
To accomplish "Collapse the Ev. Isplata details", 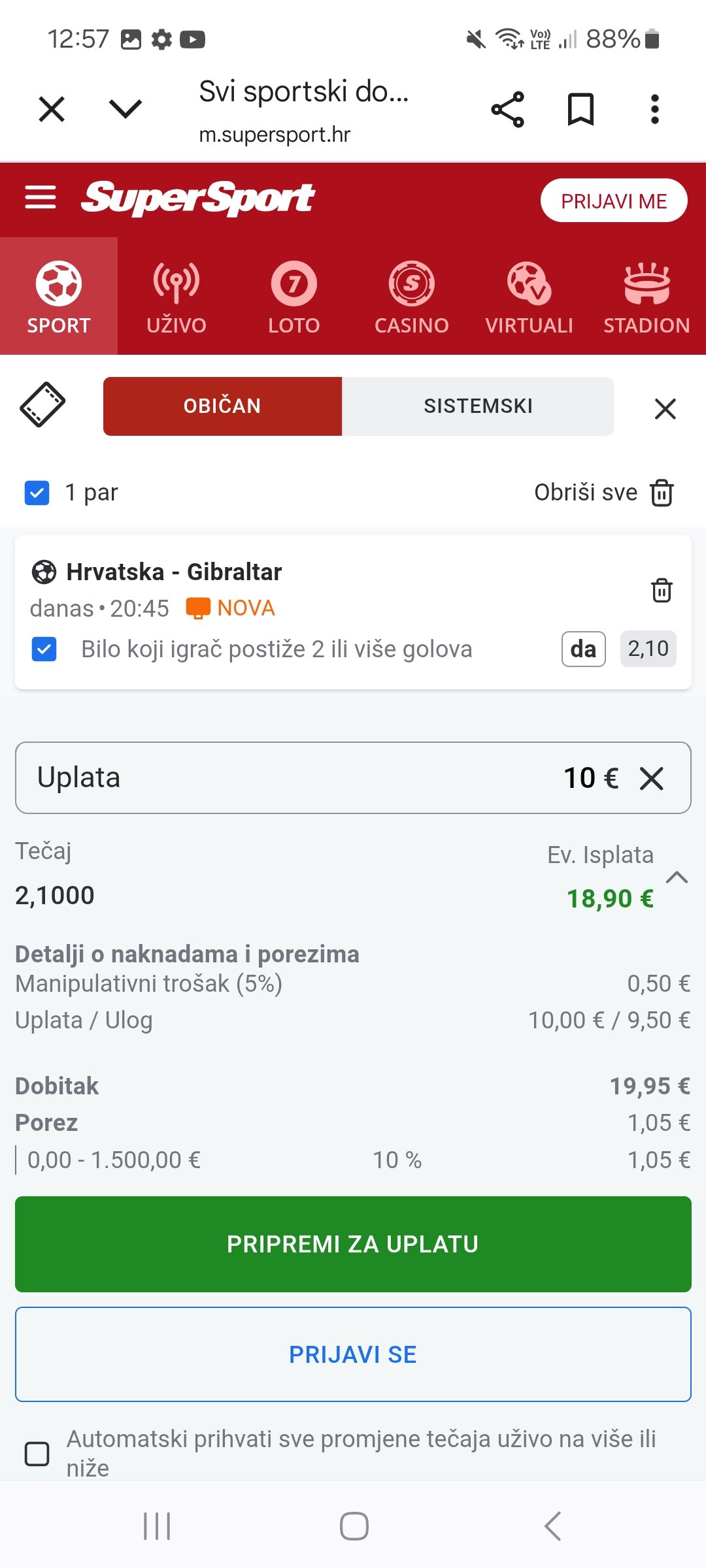I will click(x=677, y=877).
